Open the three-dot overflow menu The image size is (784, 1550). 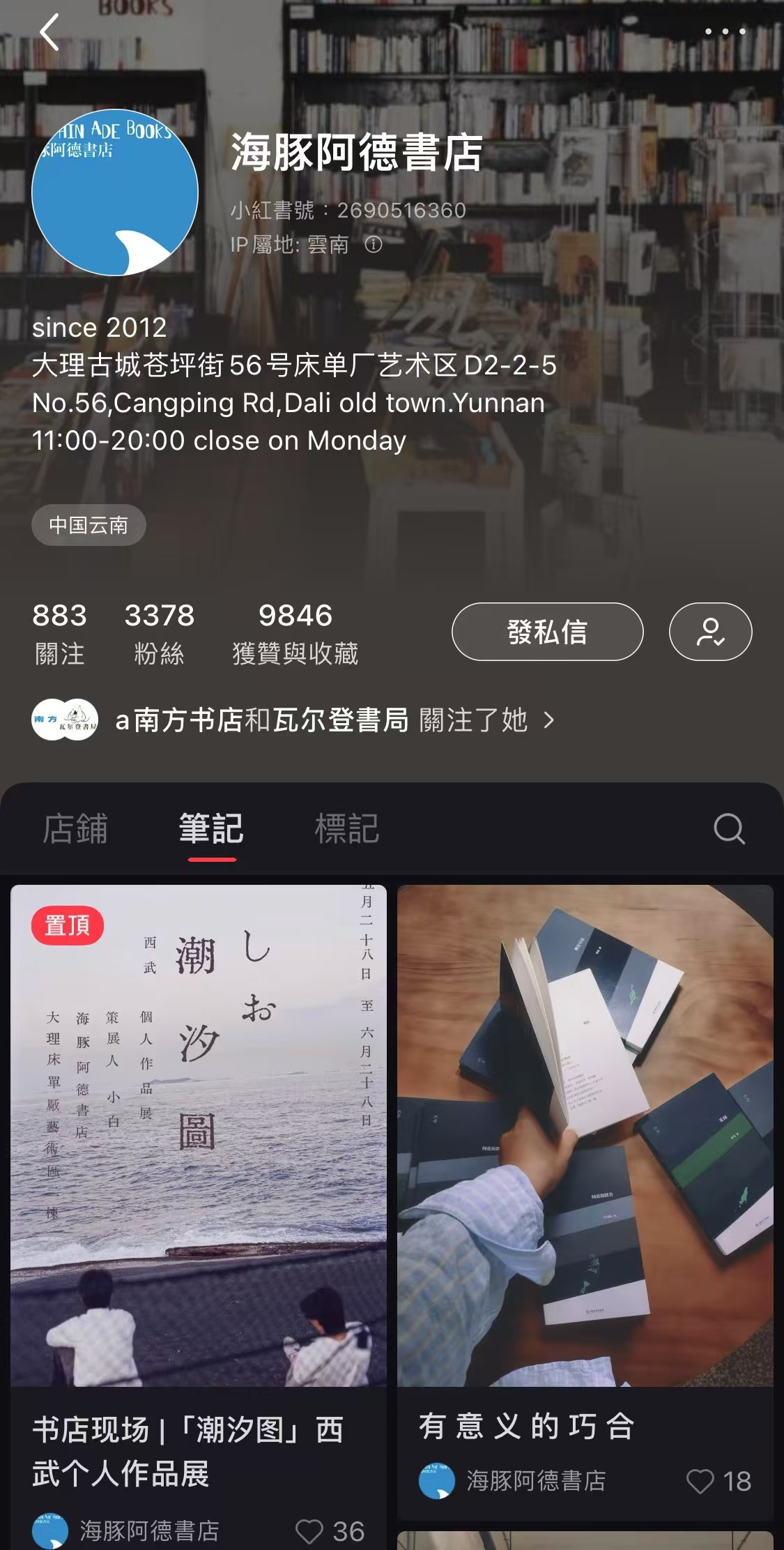pos(725,31)
